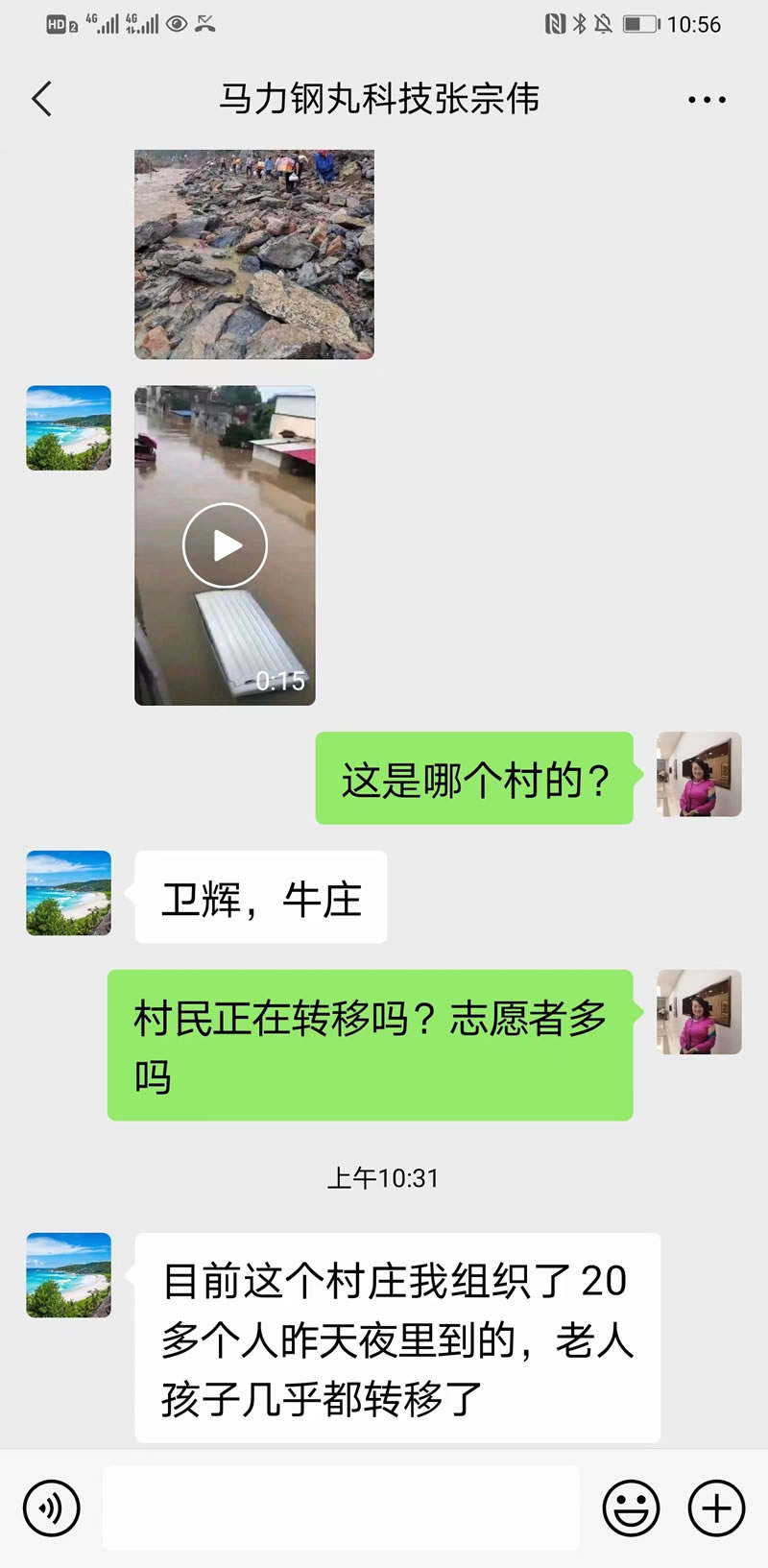Switch to voice message input
The image size is (768, 1568).
51,1508
